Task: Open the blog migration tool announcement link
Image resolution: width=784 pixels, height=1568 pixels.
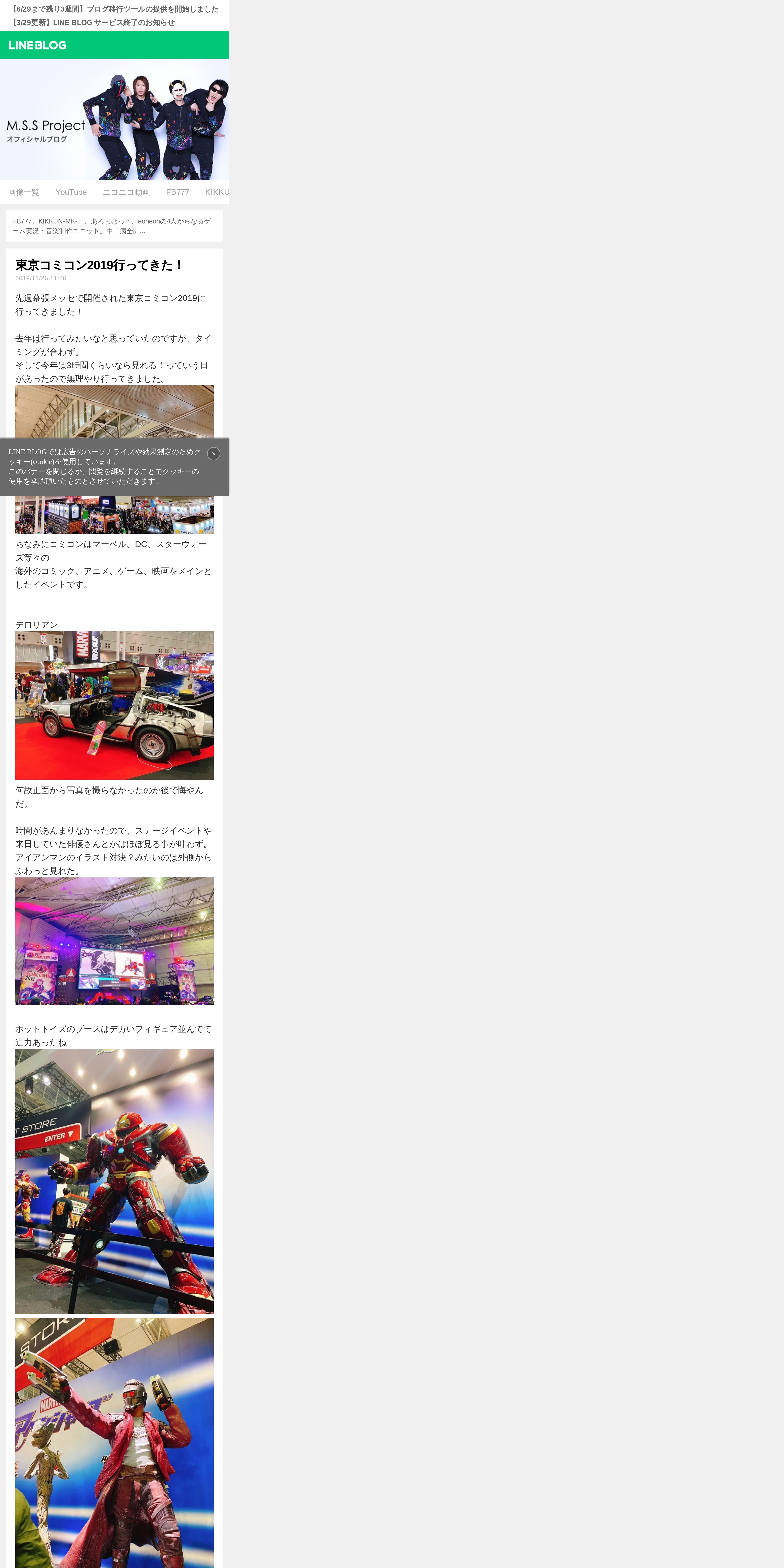Action: click(114, 9)
